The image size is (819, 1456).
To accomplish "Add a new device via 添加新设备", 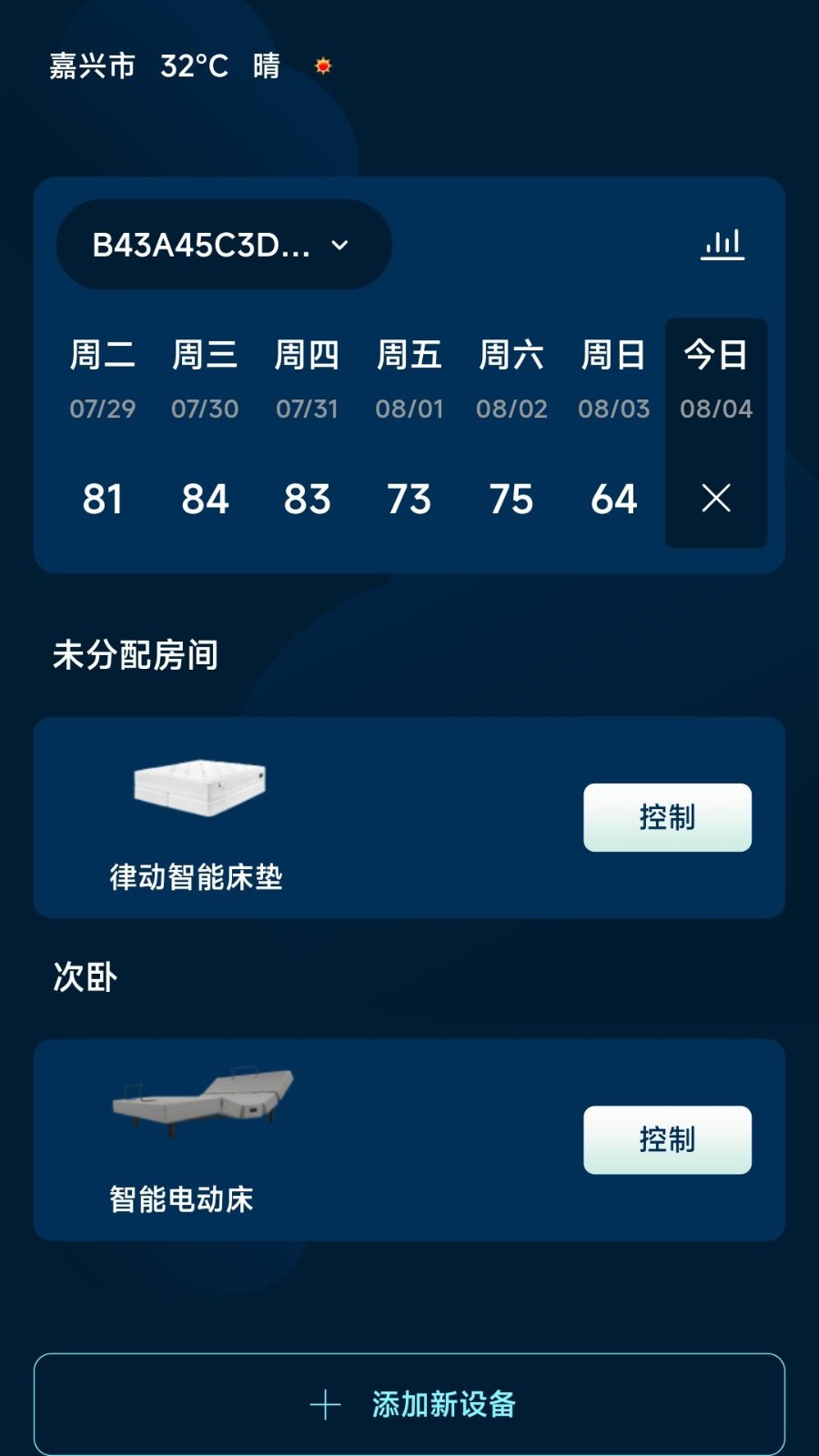I will pos(409,1403).
